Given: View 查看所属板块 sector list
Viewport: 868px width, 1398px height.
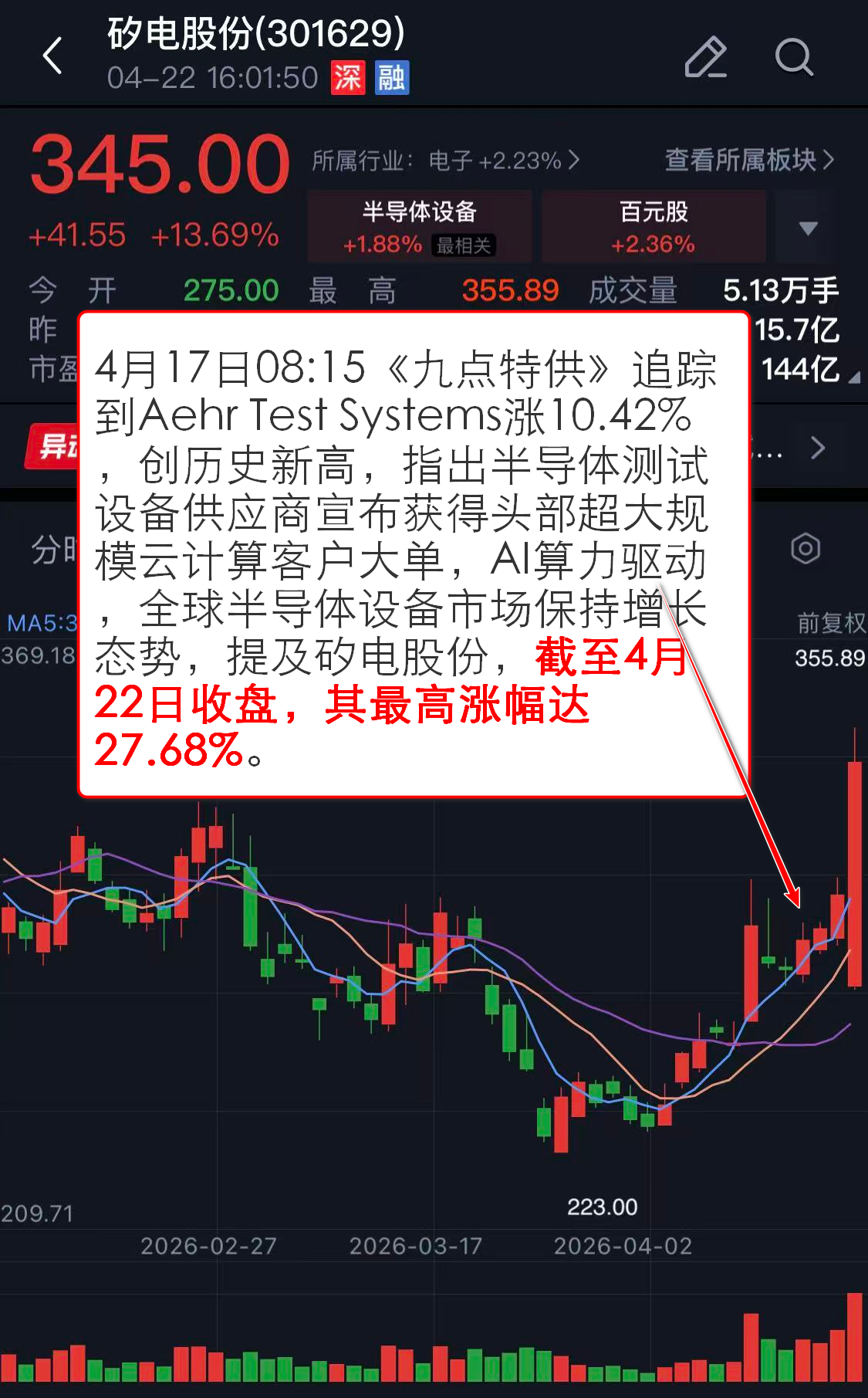Looking at the screenshot, I should pyautogui.click(x=748, y=160).
